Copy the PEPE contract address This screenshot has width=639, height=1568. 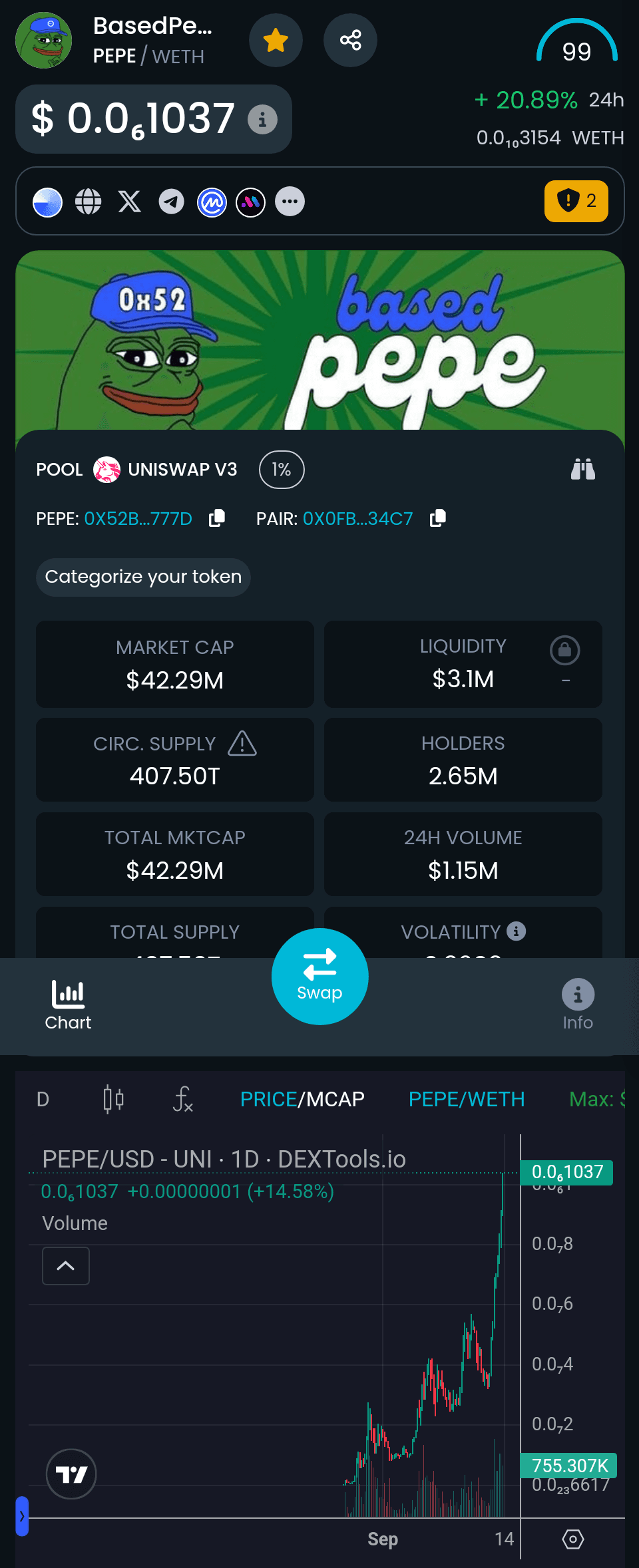[x=217, y=518]
